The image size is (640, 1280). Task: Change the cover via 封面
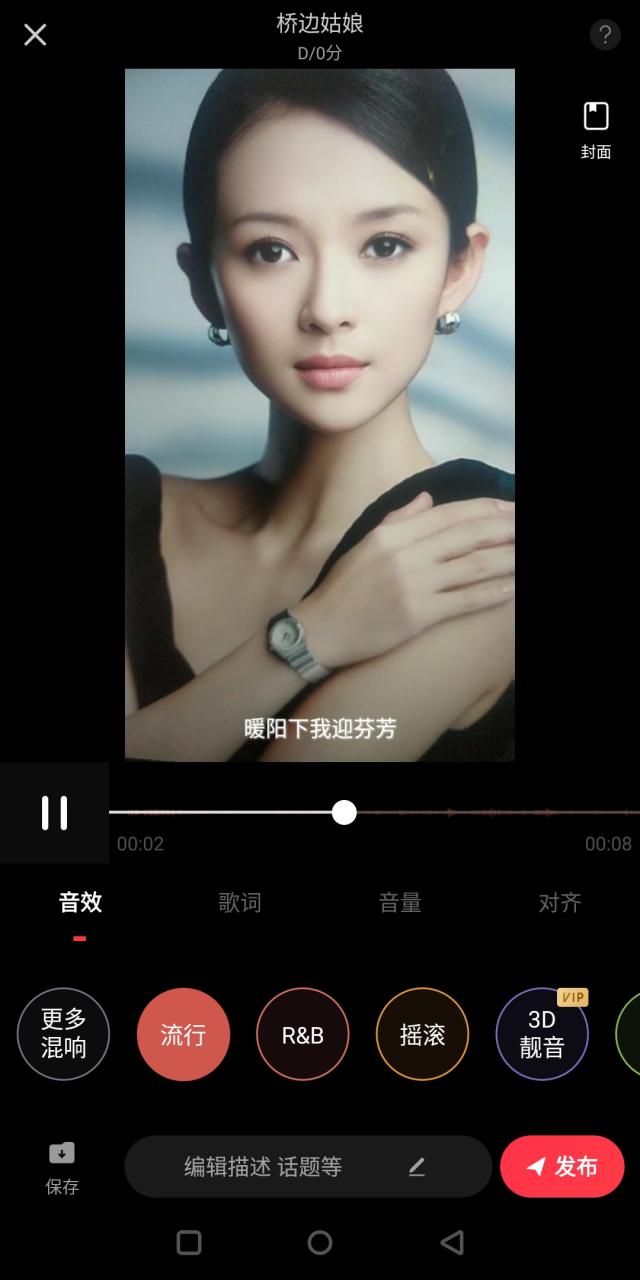596,130
